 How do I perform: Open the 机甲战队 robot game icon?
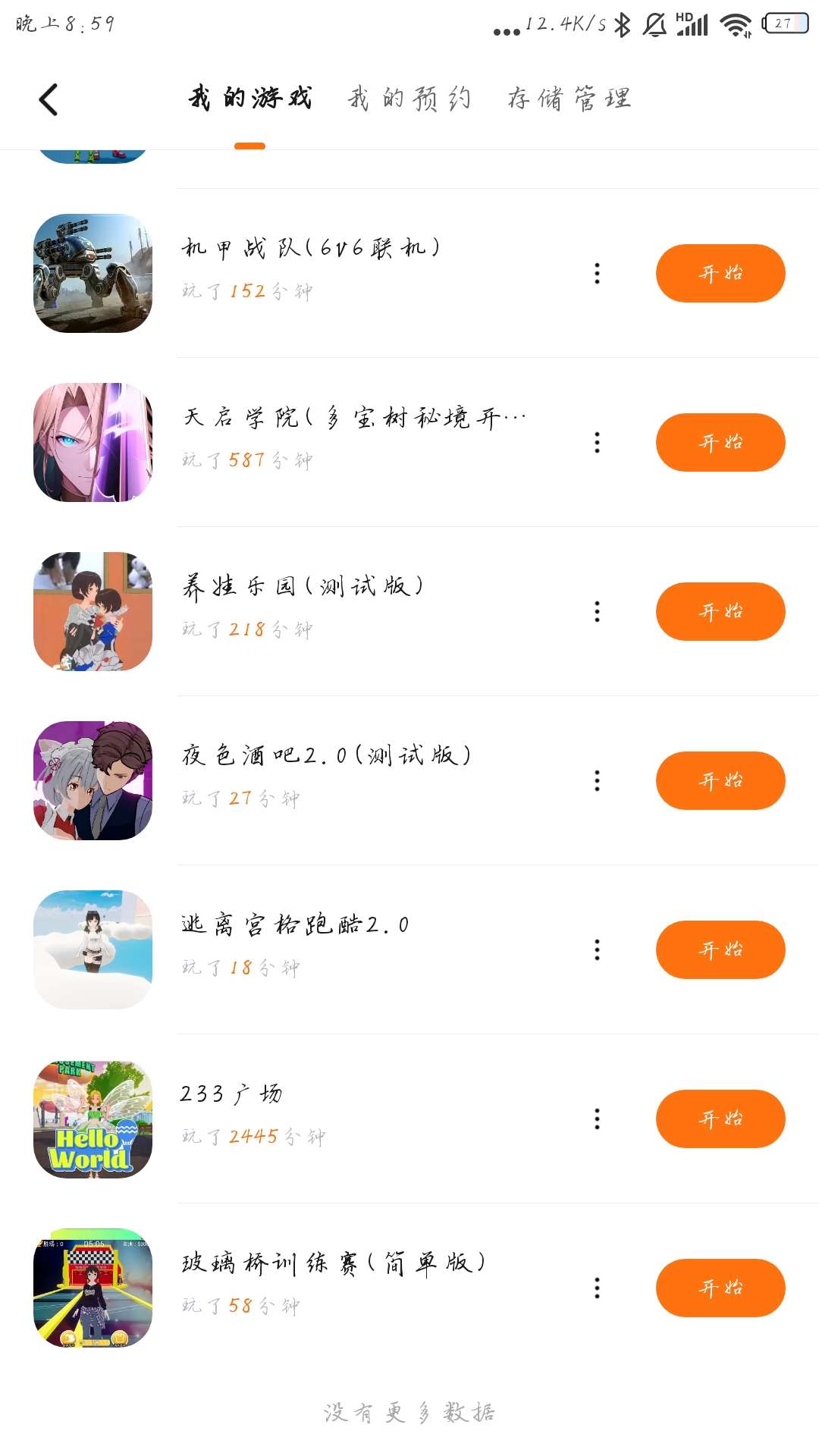tap(93, 273)
